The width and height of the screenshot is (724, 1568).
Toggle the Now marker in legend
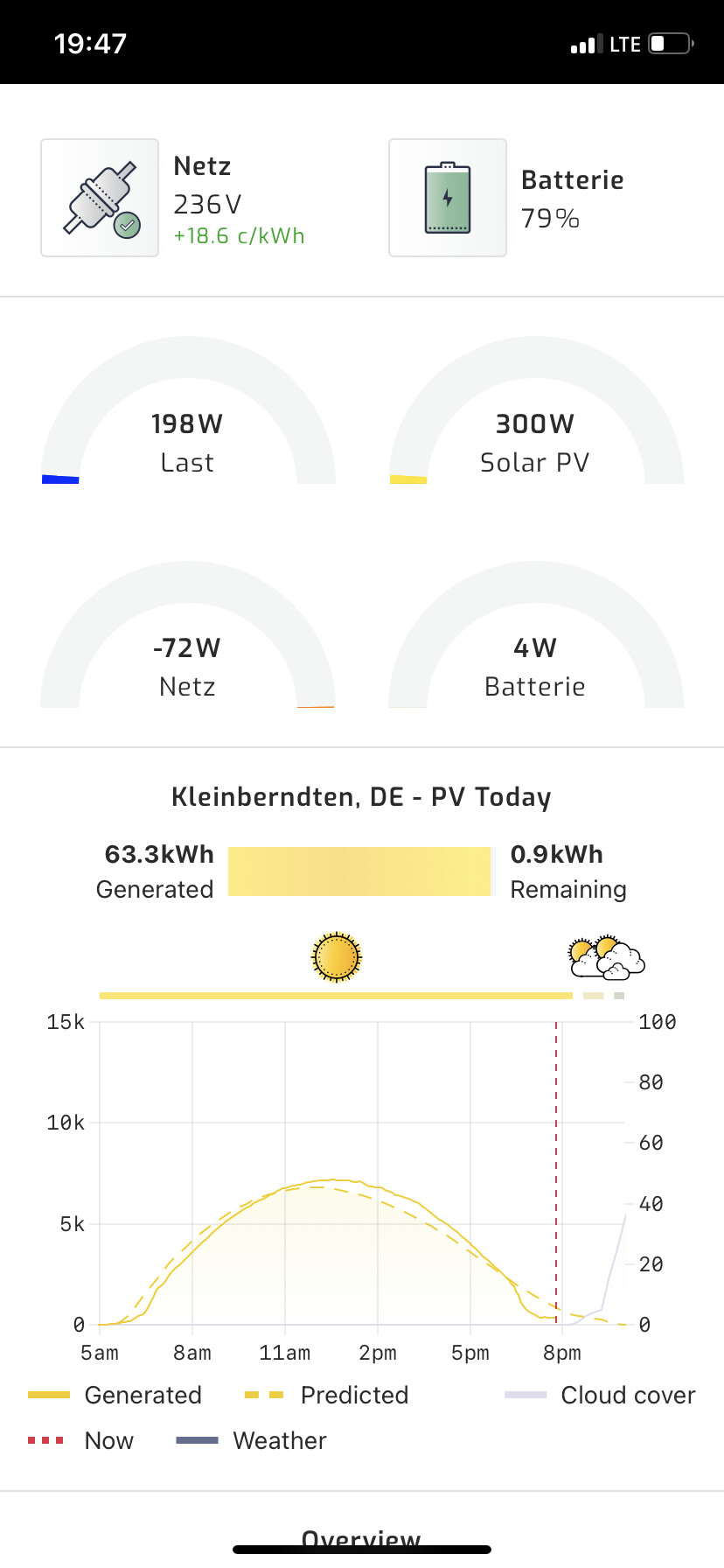pyautogui.click(x=80, y=1440)
